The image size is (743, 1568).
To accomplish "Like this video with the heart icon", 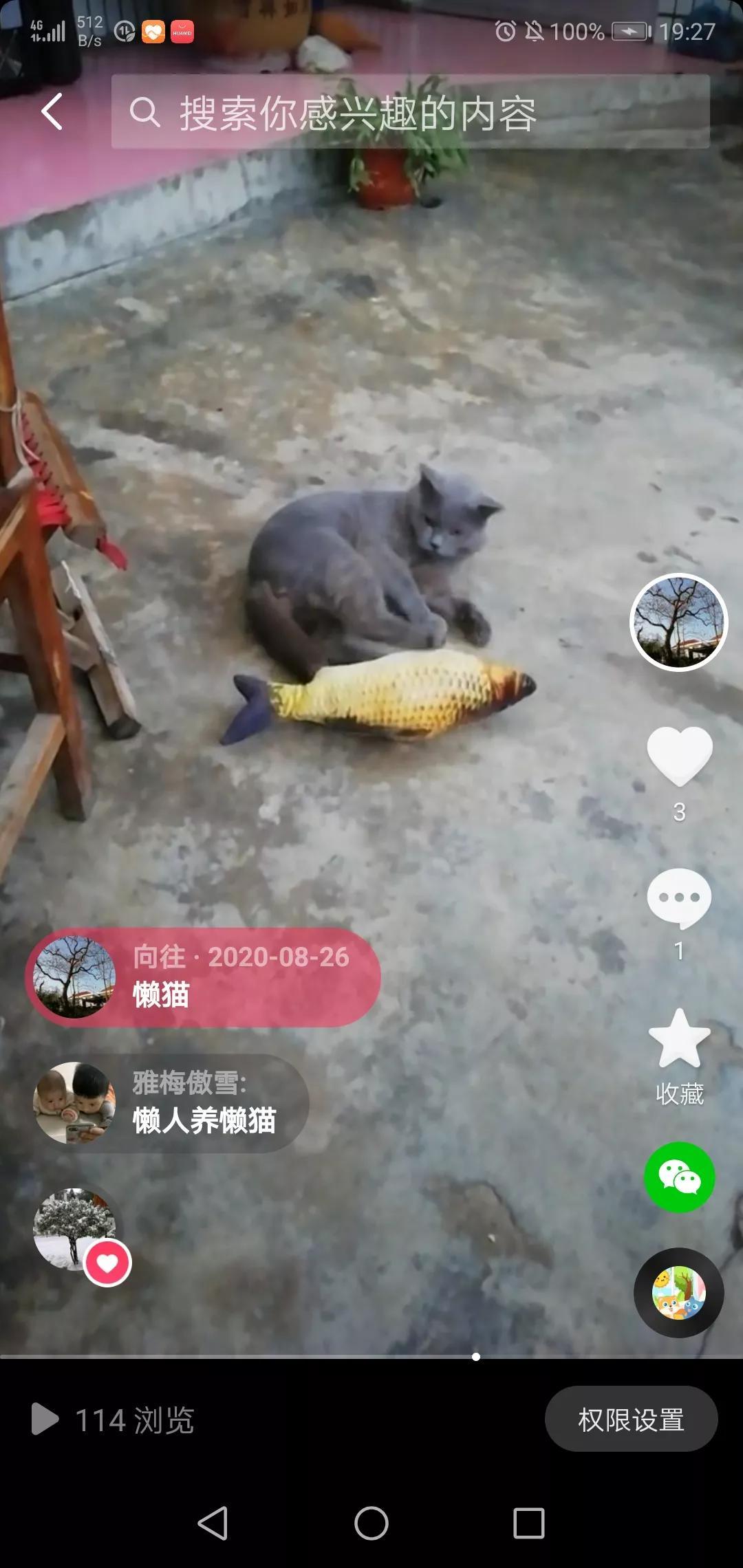I will click(680, 756).
